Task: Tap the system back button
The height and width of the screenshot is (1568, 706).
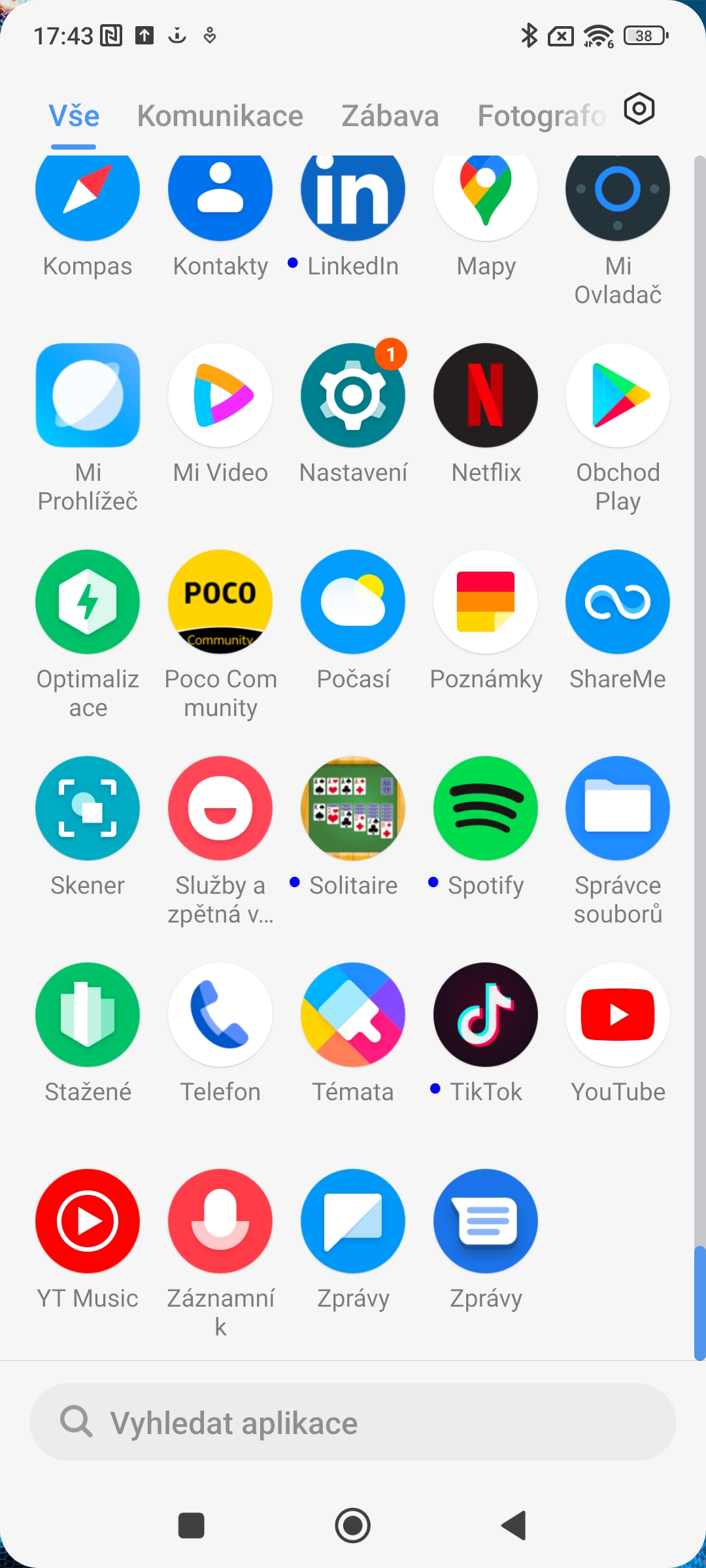Action: pos(514,1526)
